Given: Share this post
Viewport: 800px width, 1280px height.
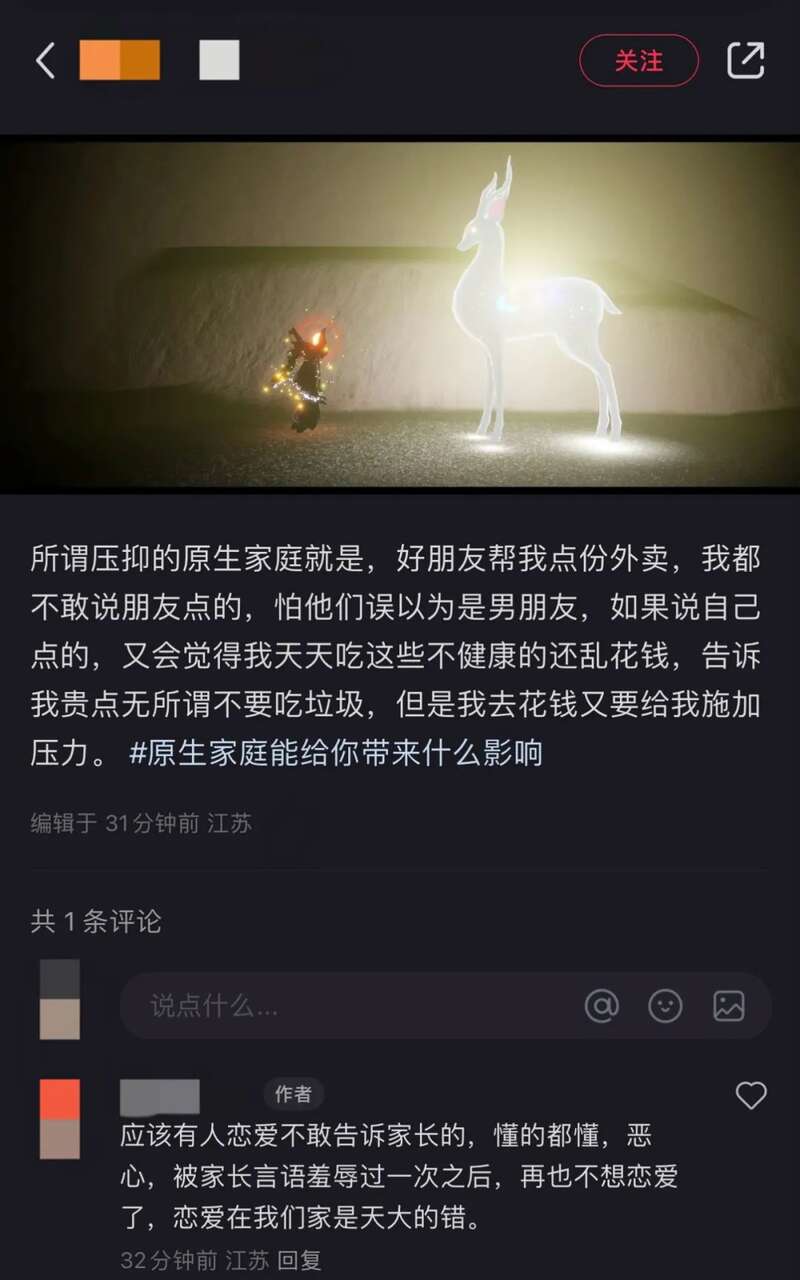Looking at the screenshot, I should (745, 61).
